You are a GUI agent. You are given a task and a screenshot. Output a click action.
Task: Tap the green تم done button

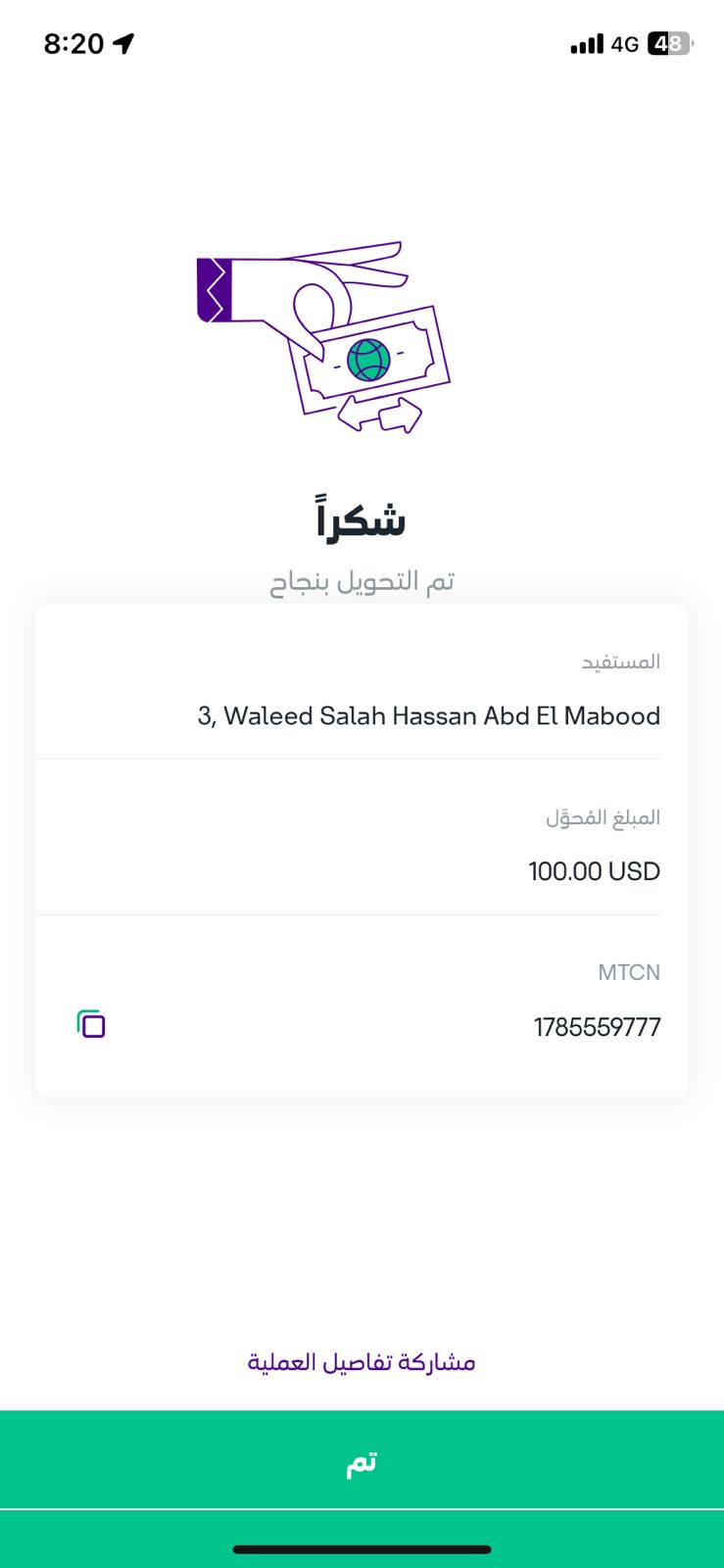point(362,1460)
